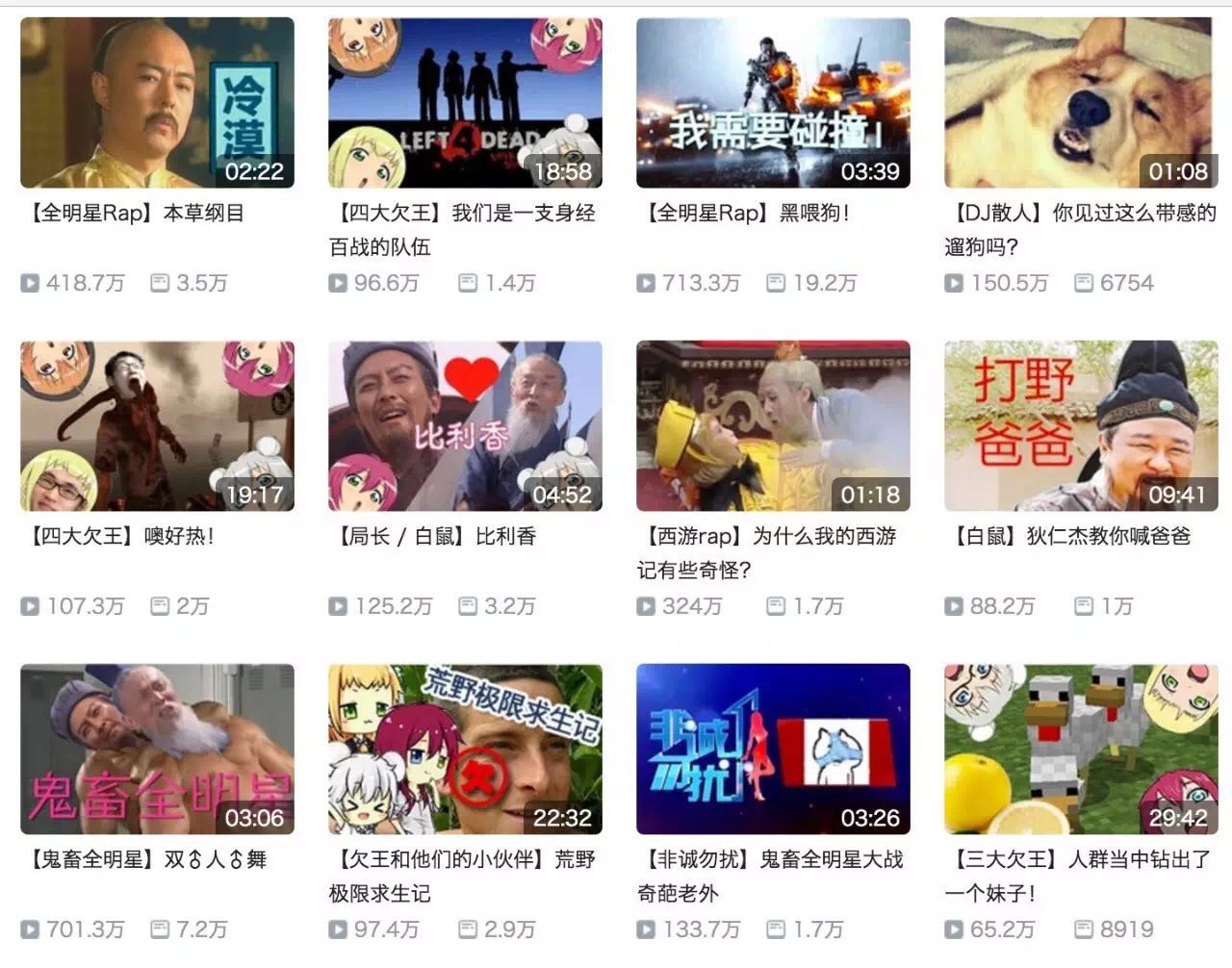Open the 本草纲目 video thumbnail
This screenshot has width=1232, height=968.
[x=157, y=103]
